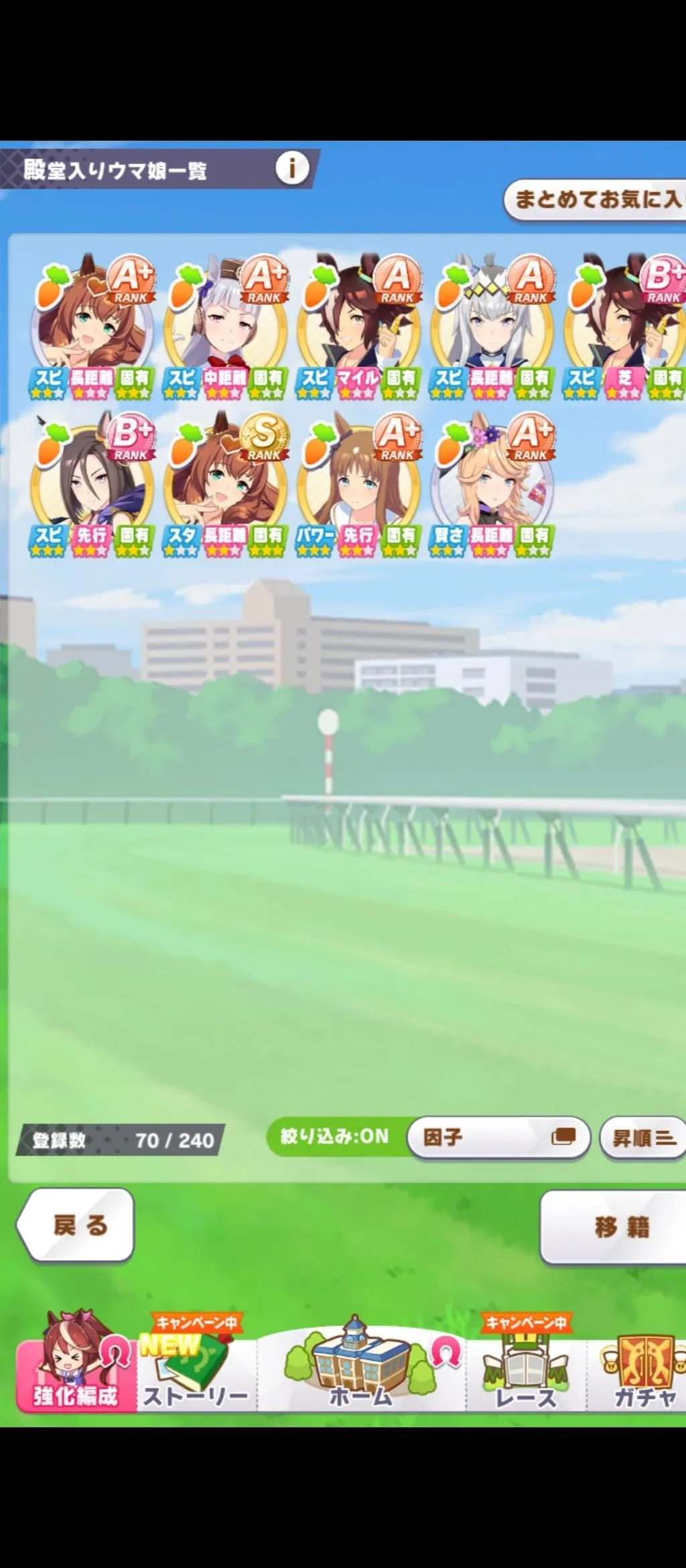Go to the ホーム tab
The height and width of the screenshot is (1568, 686).
(360, 1367)
